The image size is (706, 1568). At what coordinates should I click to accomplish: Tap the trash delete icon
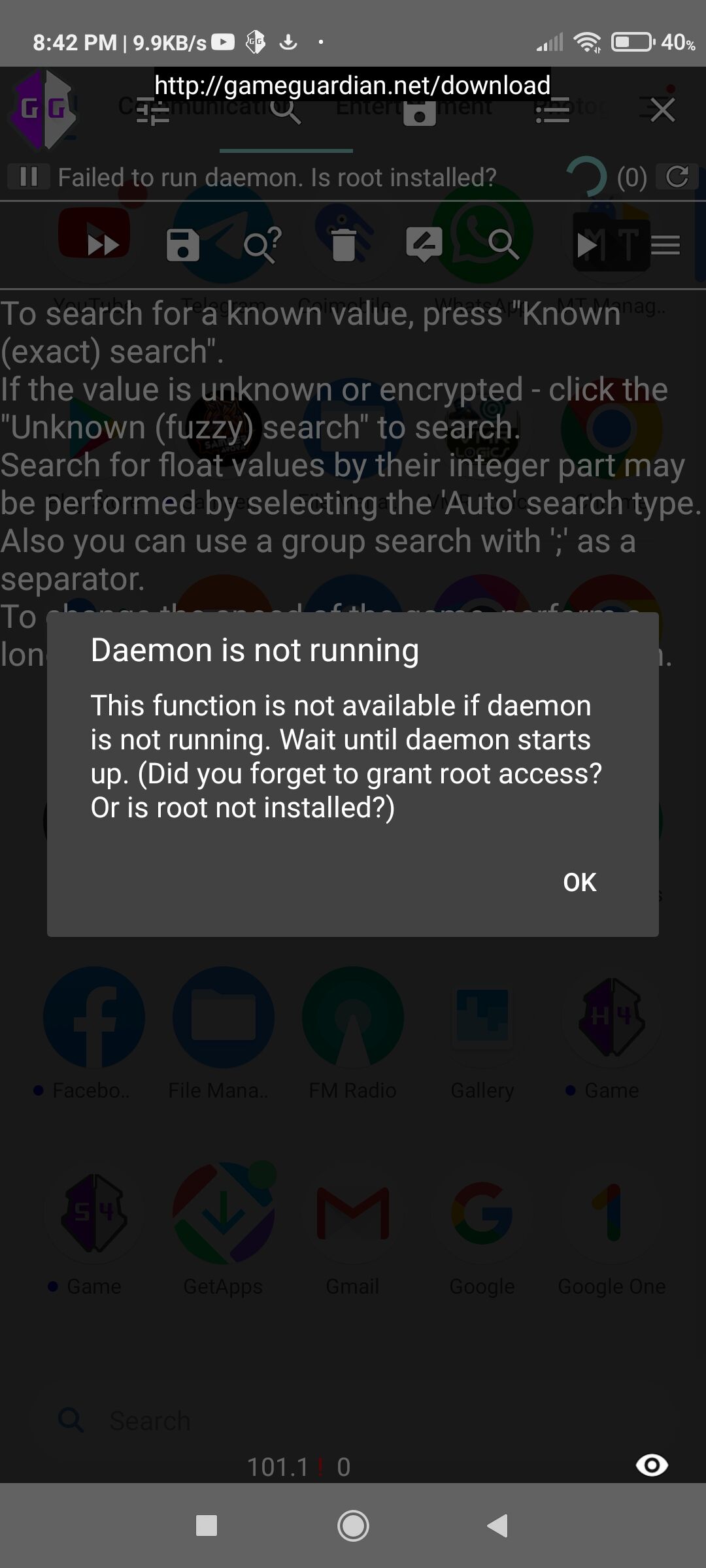tap(344, 245)
